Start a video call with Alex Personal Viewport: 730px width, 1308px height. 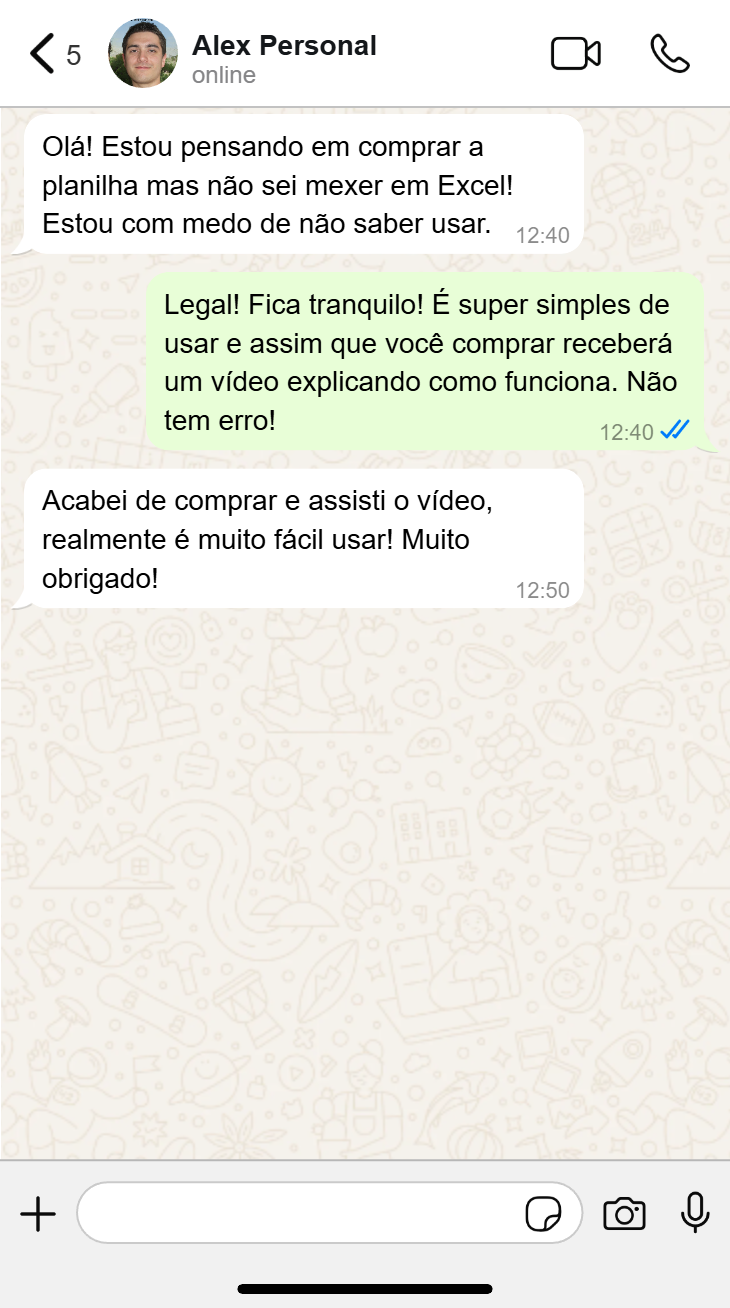click(575, 54)
